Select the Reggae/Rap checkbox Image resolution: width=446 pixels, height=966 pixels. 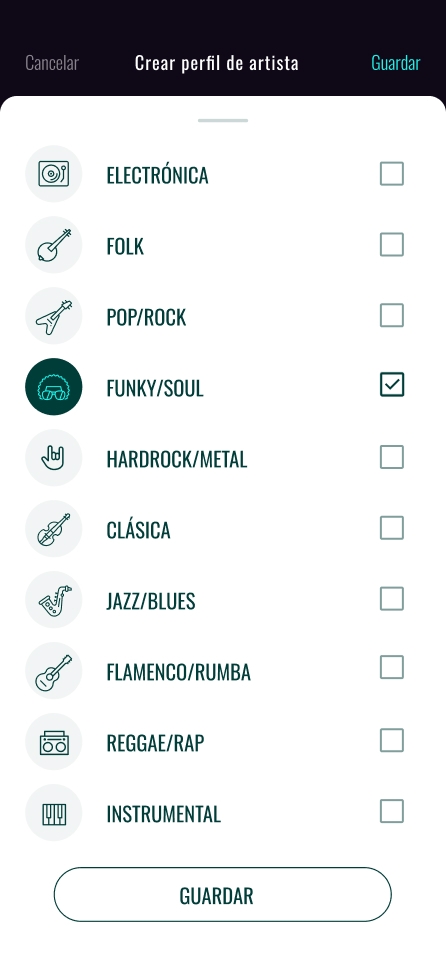[x=392, y=741]
